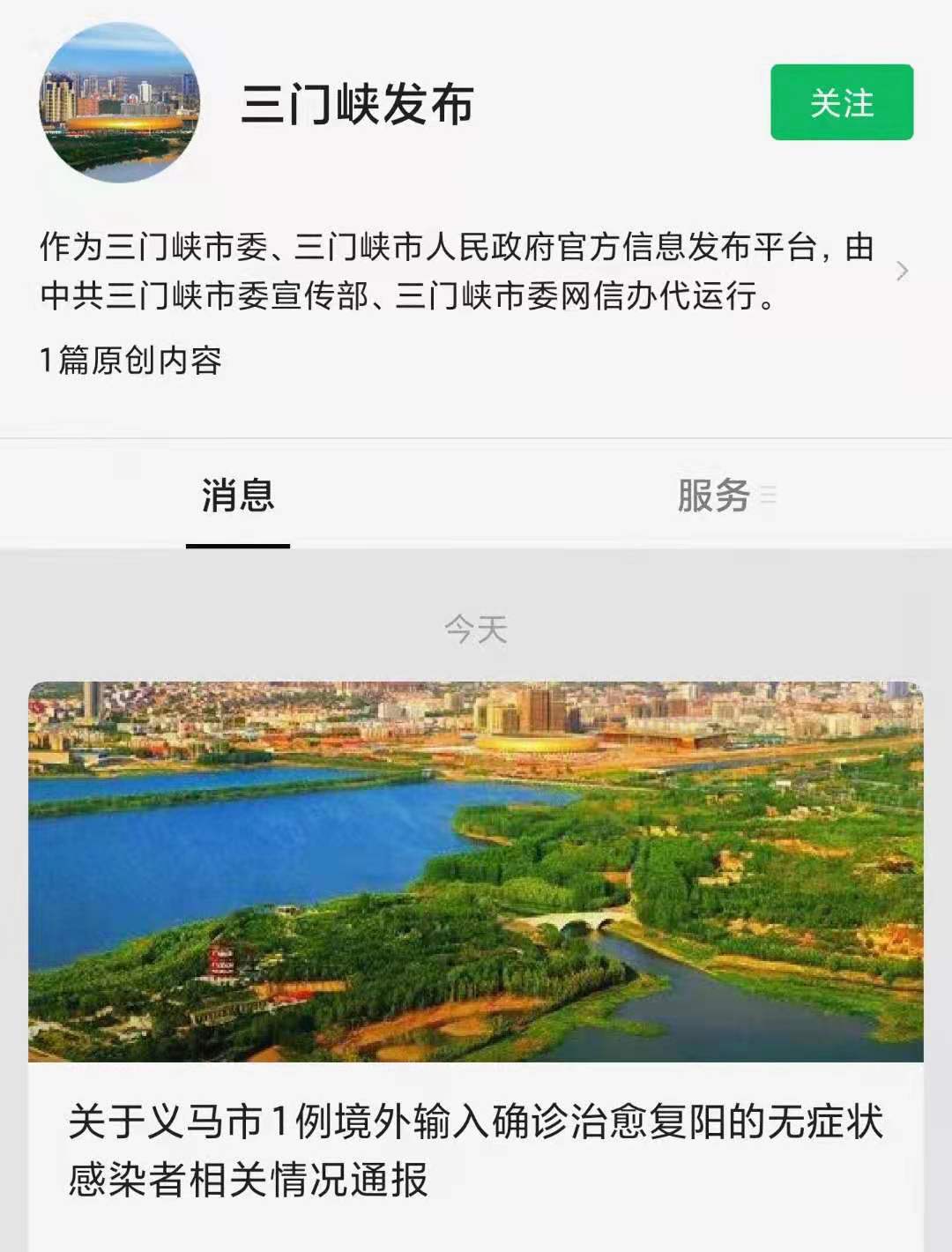
Task: Follow the account with the green 关注 button
Action: 841,105
